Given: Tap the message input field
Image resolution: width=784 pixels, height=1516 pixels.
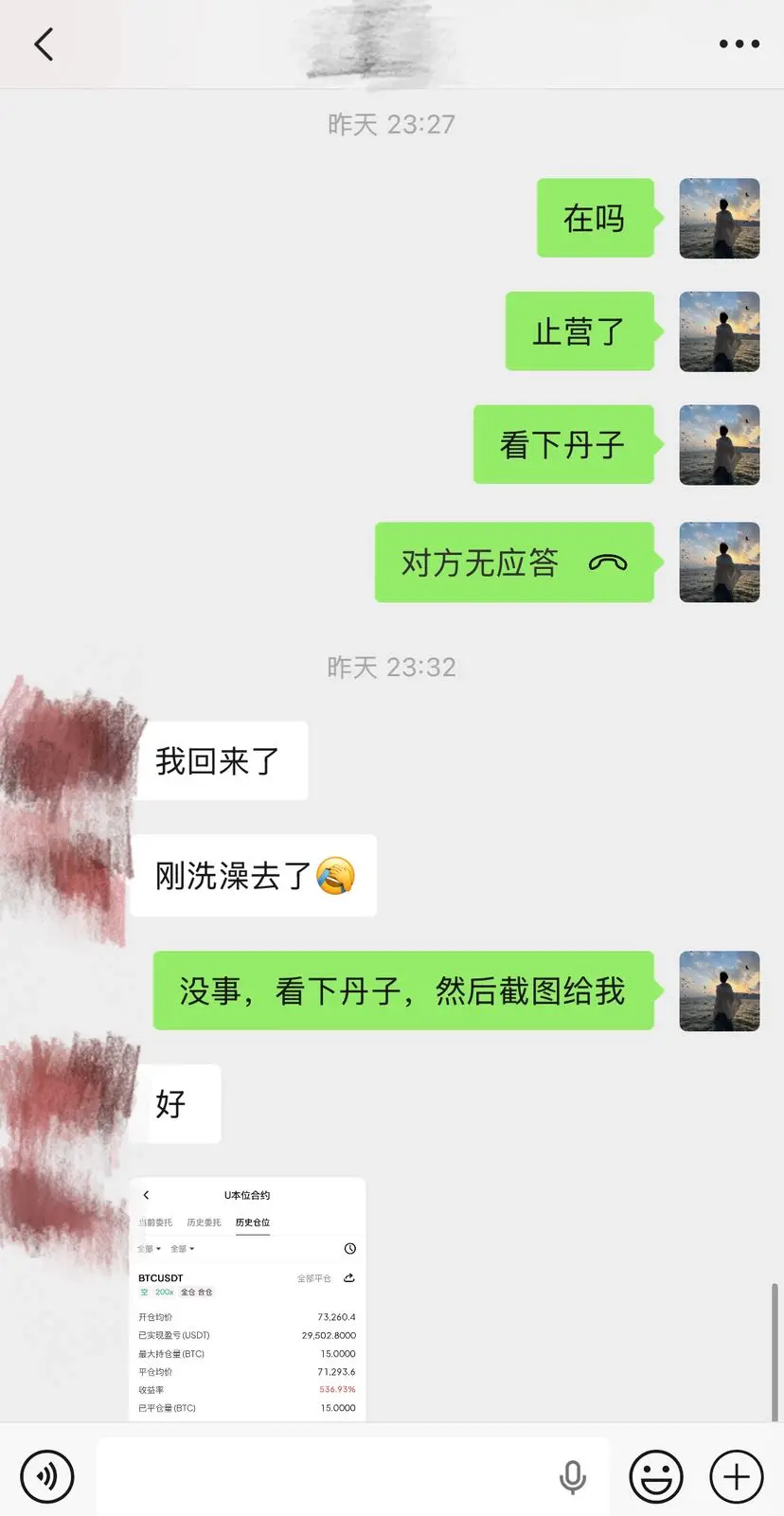Looking at the screenshot, I should [x=331, y=1475].
